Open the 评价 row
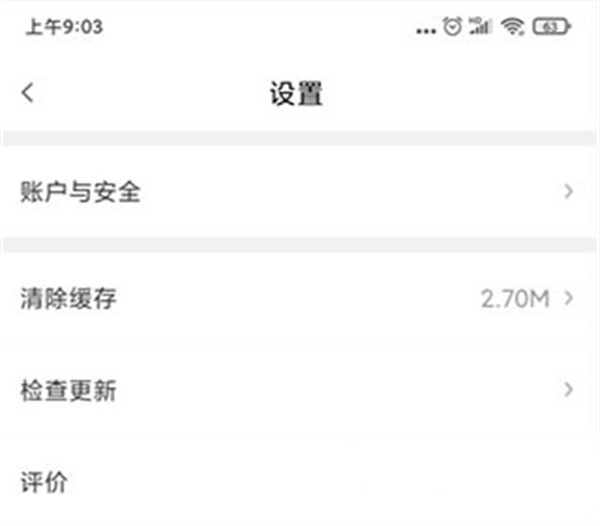The width and height of the screenshot is (600, 526). coord(300,482)
